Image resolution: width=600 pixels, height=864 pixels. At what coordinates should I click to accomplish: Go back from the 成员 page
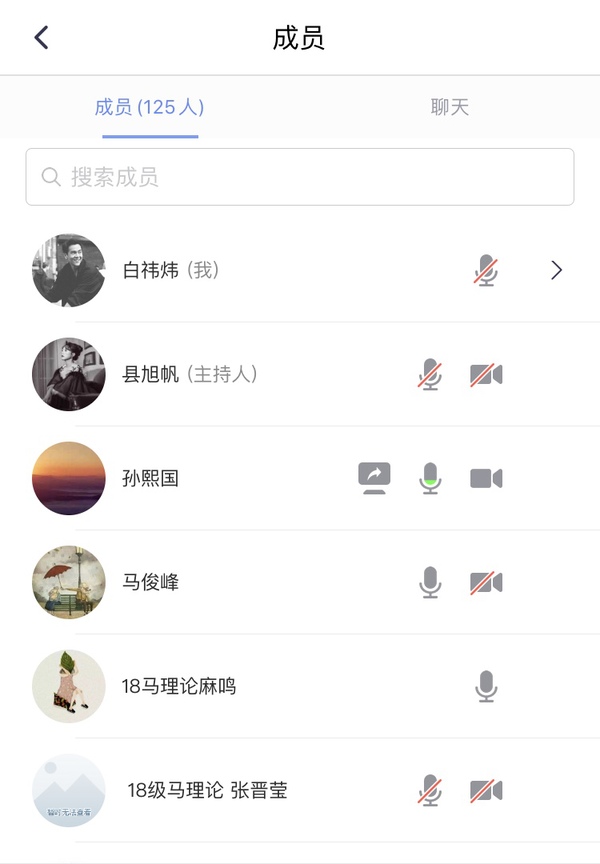click(41, 38)
